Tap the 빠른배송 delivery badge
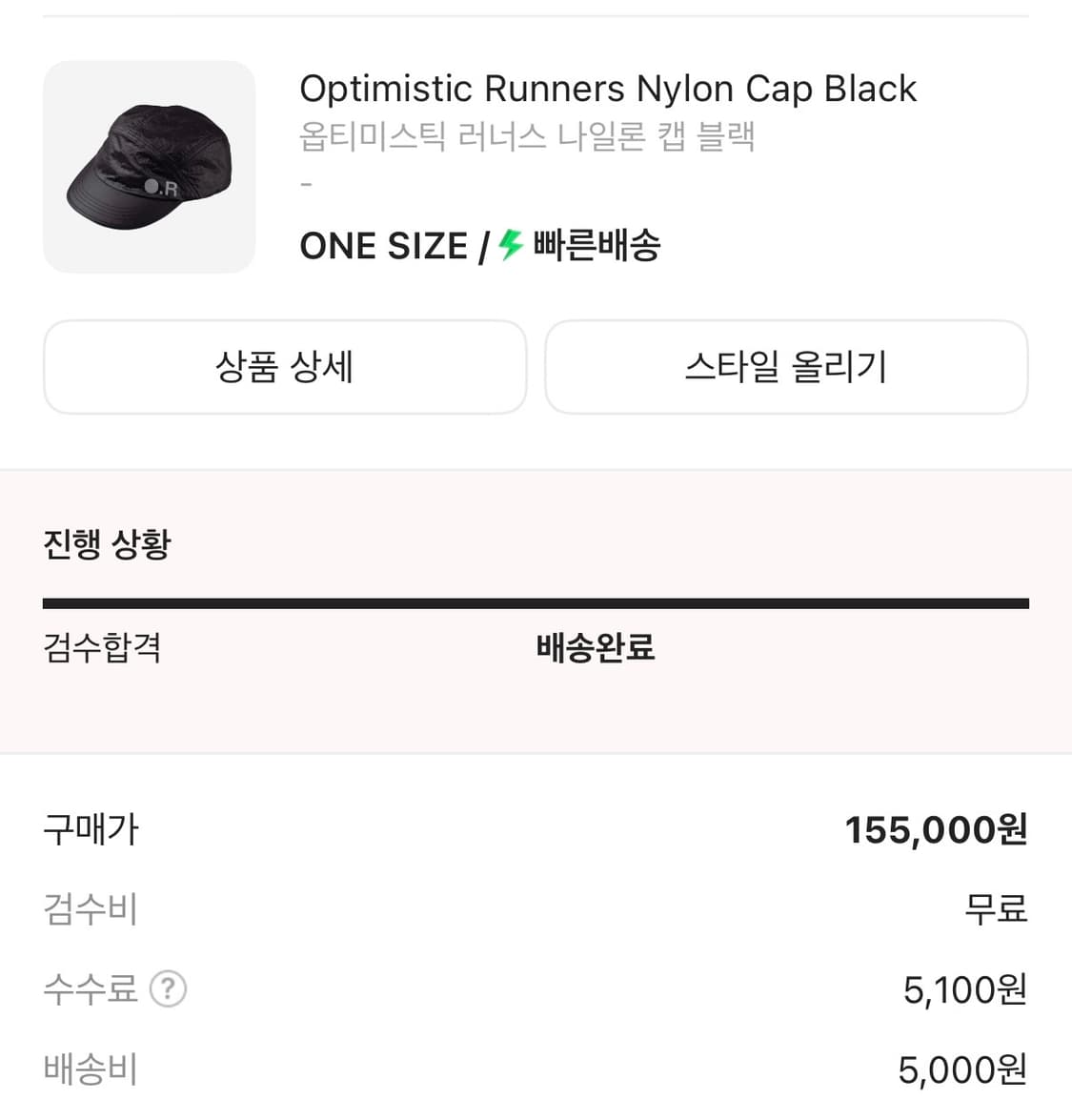 tap(591, 245)
